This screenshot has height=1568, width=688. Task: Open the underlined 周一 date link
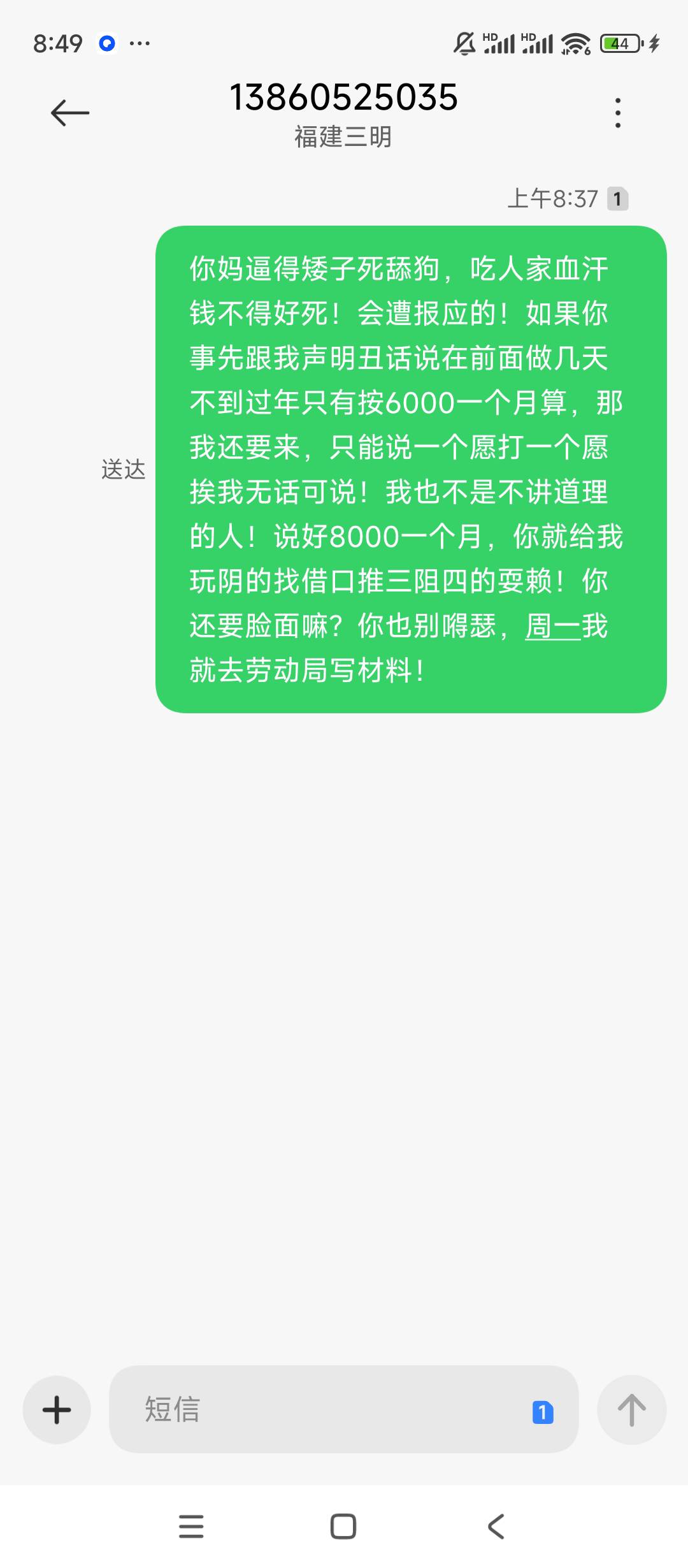coord(552,626)
